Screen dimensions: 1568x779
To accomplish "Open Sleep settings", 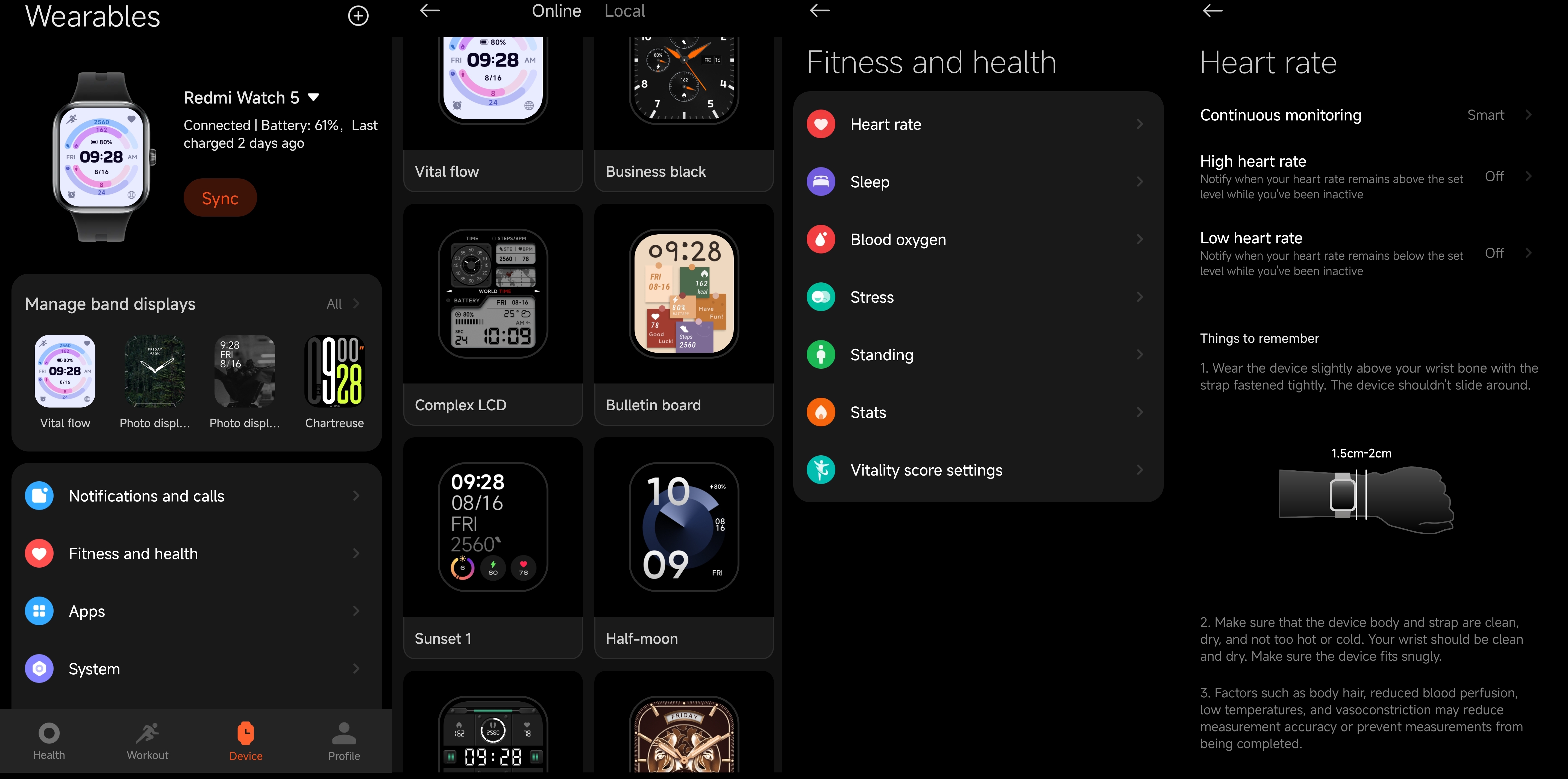I will coord(977,182).
